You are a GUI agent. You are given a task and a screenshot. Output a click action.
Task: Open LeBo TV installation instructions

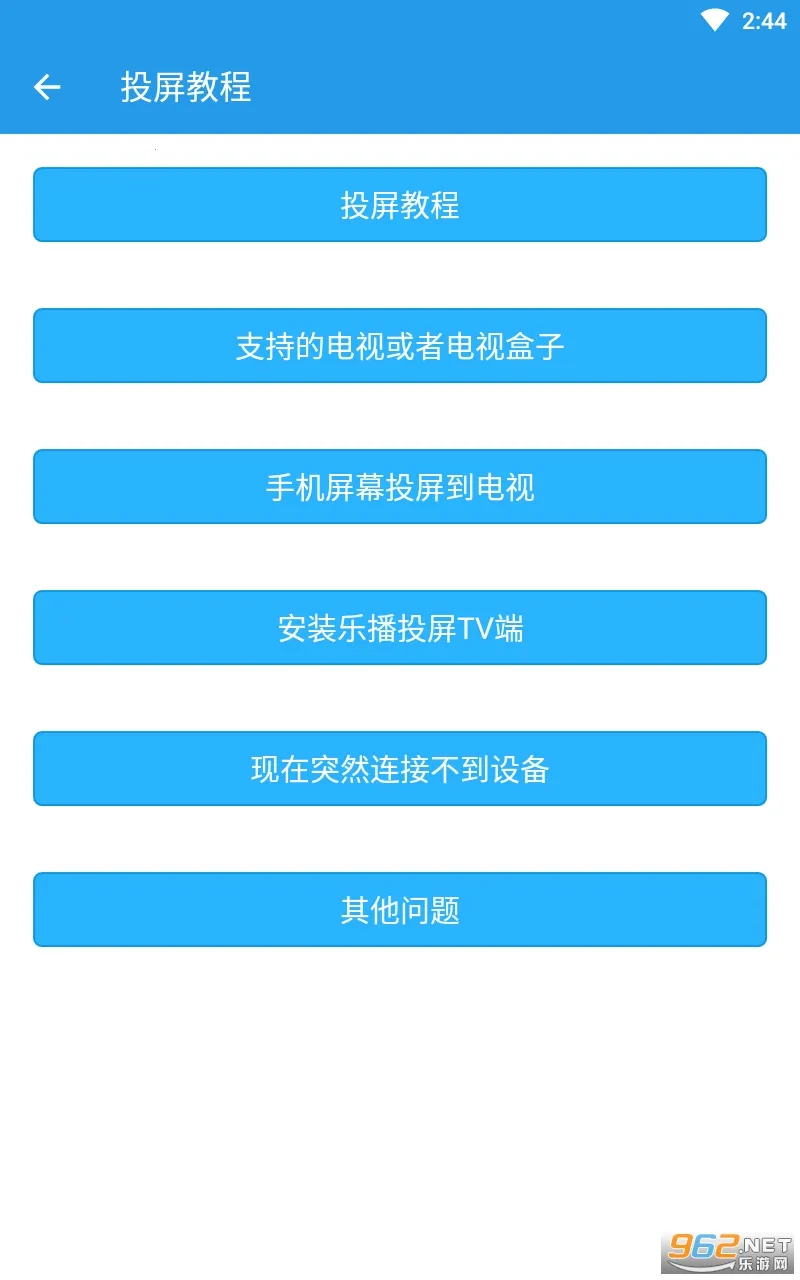pos(400,627)
